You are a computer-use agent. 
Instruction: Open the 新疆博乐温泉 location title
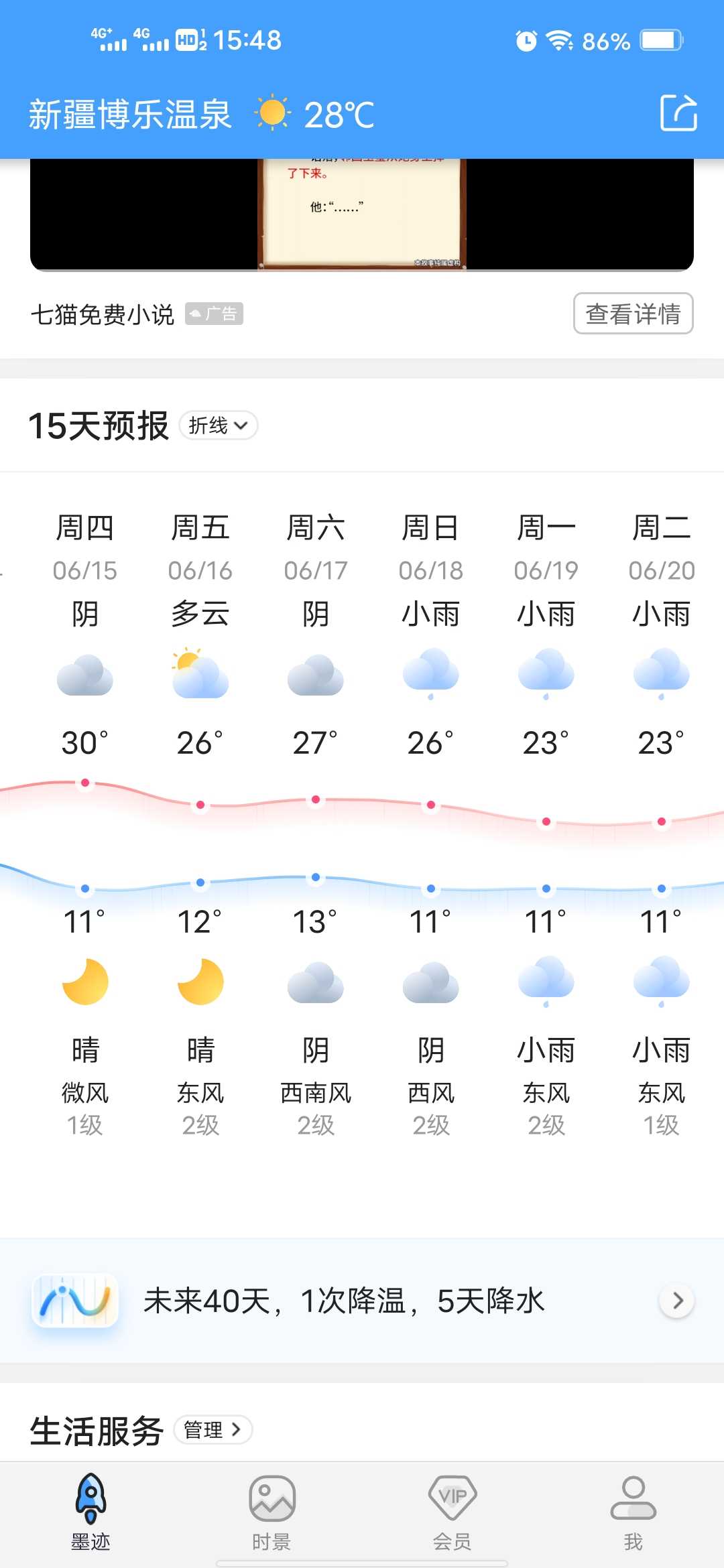point(130,115)
